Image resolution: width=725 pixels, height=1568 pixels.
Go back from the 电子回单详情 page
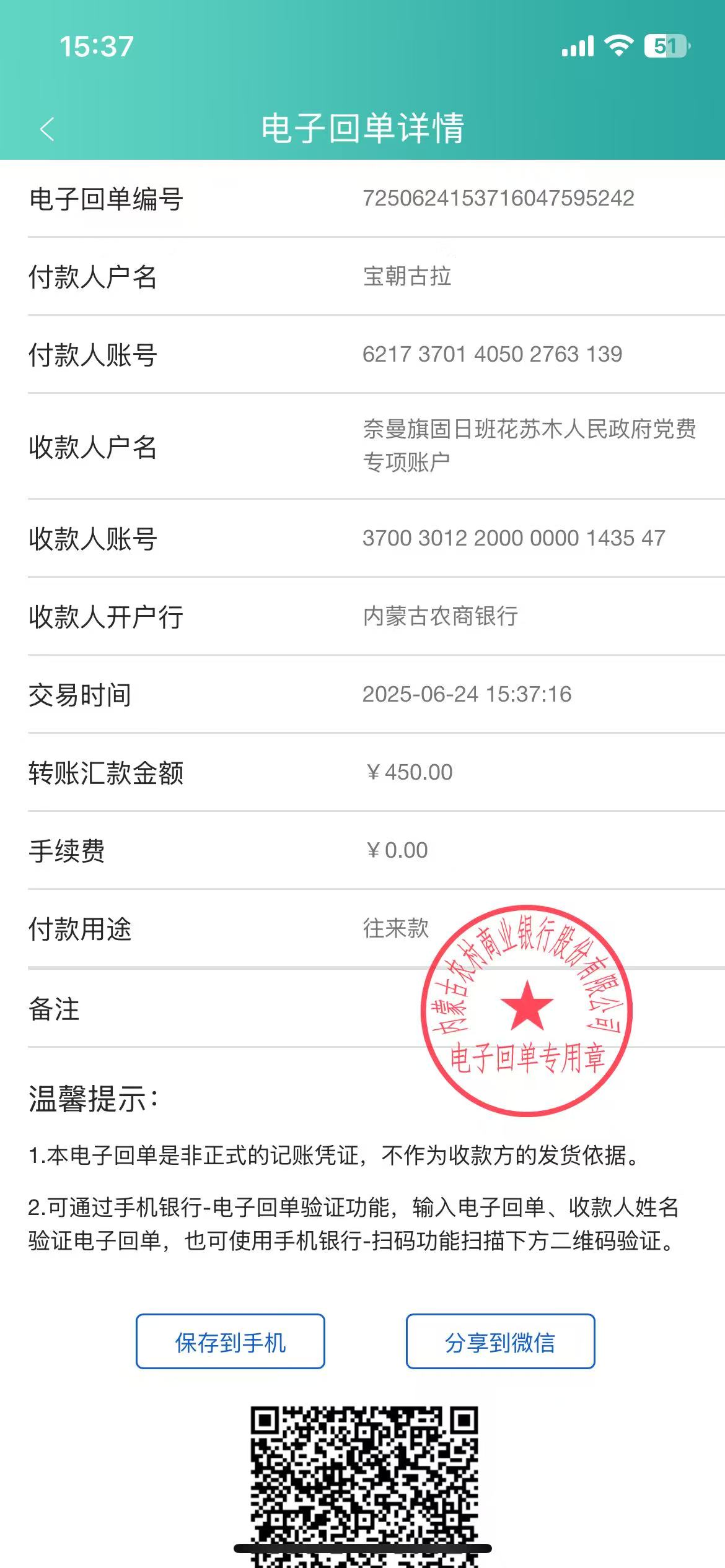(47, 129)
